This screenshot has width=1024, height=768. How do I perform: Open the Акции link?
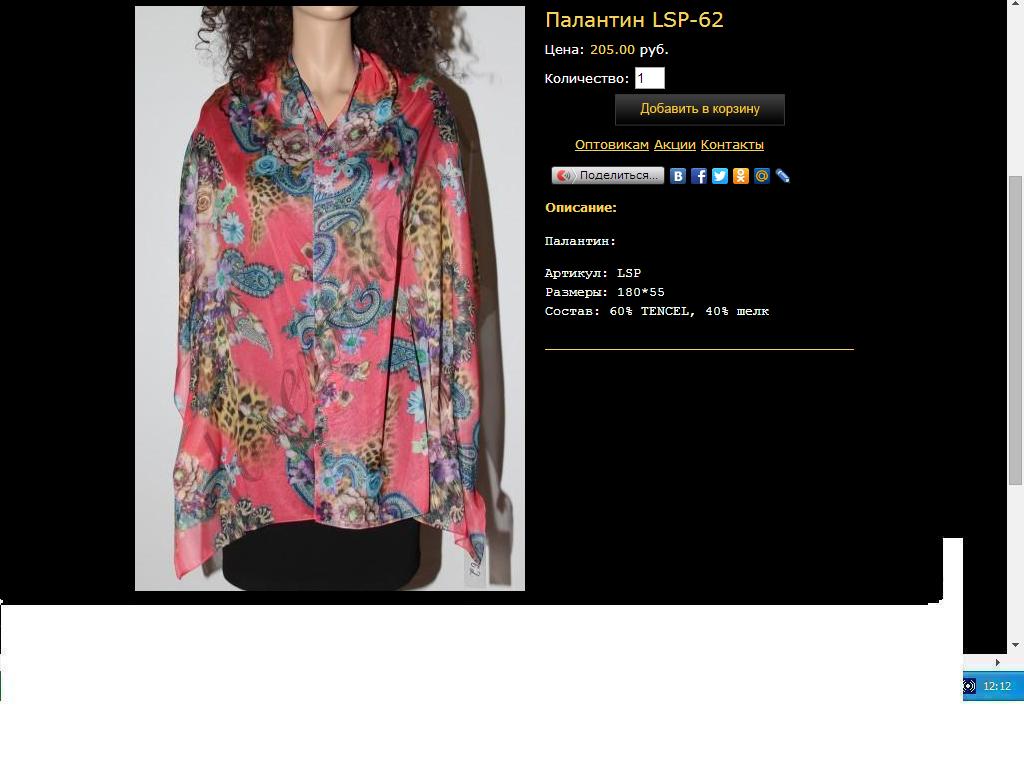point(674,145)
